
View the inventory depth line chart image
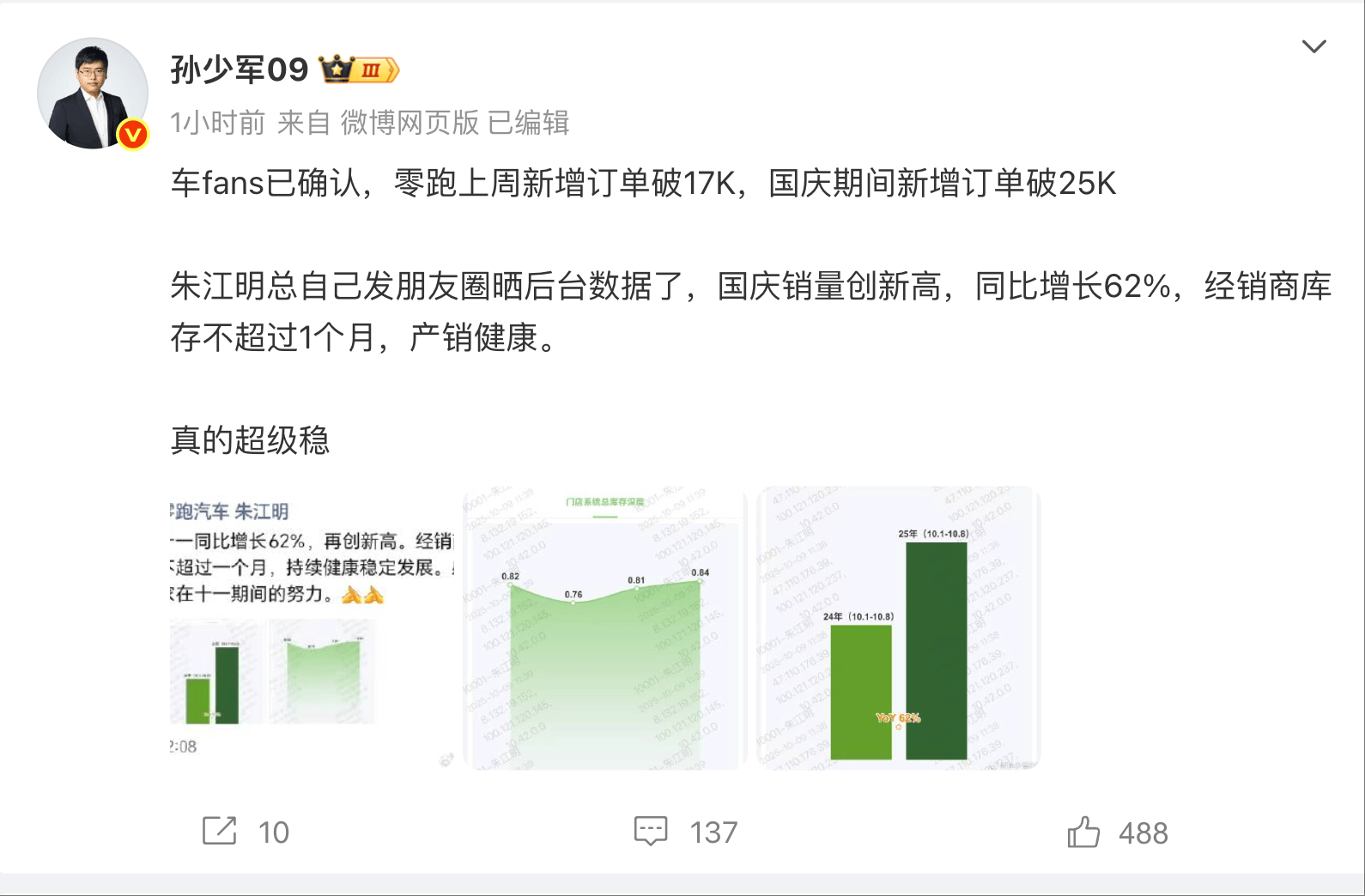pos(604,628)
